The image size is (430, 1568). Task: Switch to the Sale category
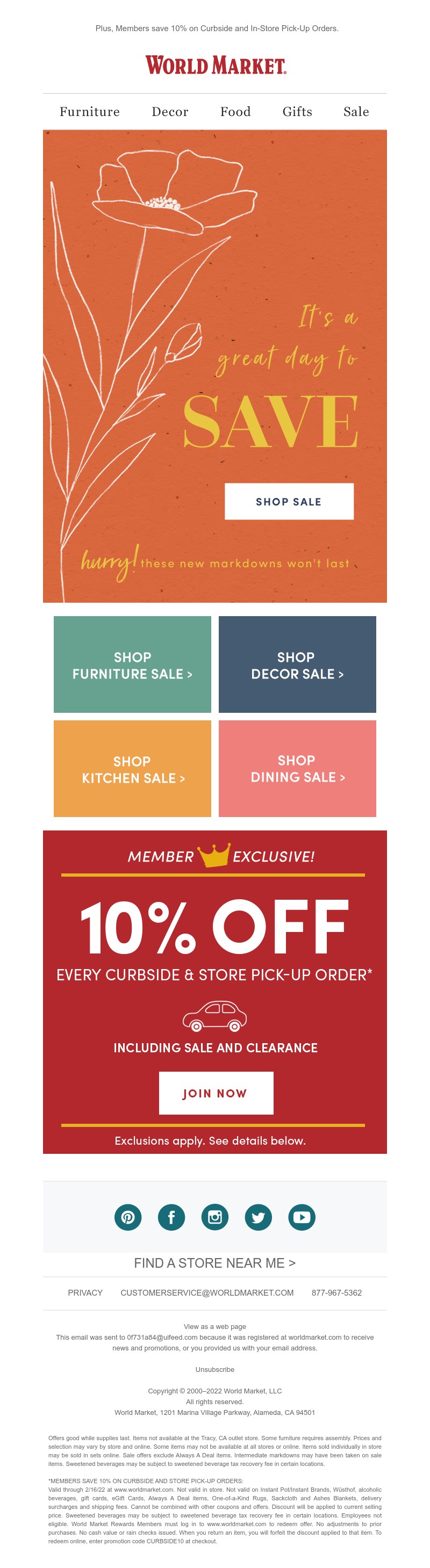[356, 111]
